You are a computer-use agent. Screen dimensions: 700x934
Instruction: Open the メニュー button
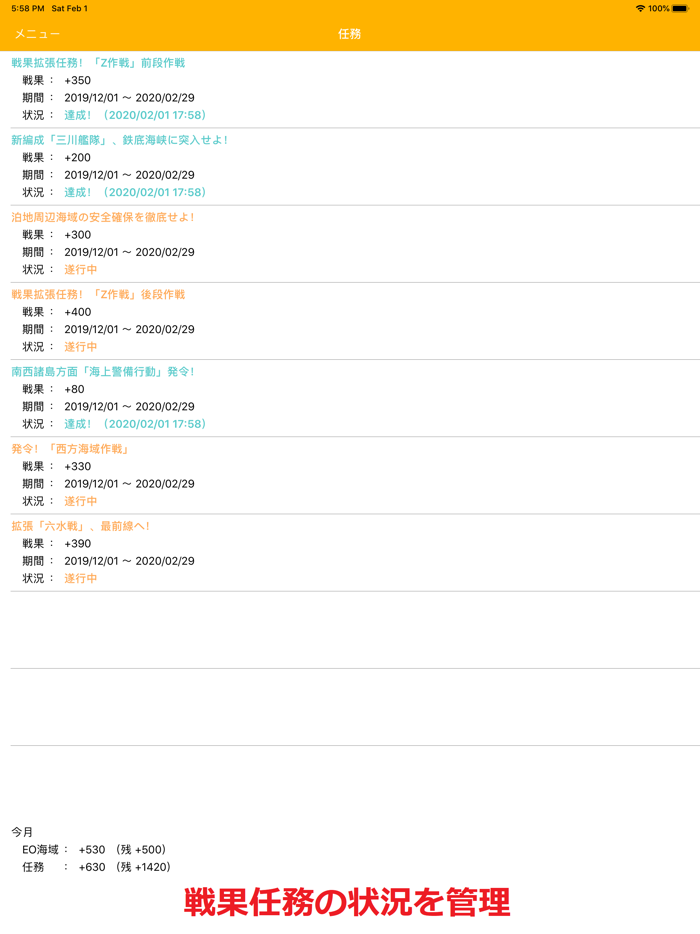point(37,34)
